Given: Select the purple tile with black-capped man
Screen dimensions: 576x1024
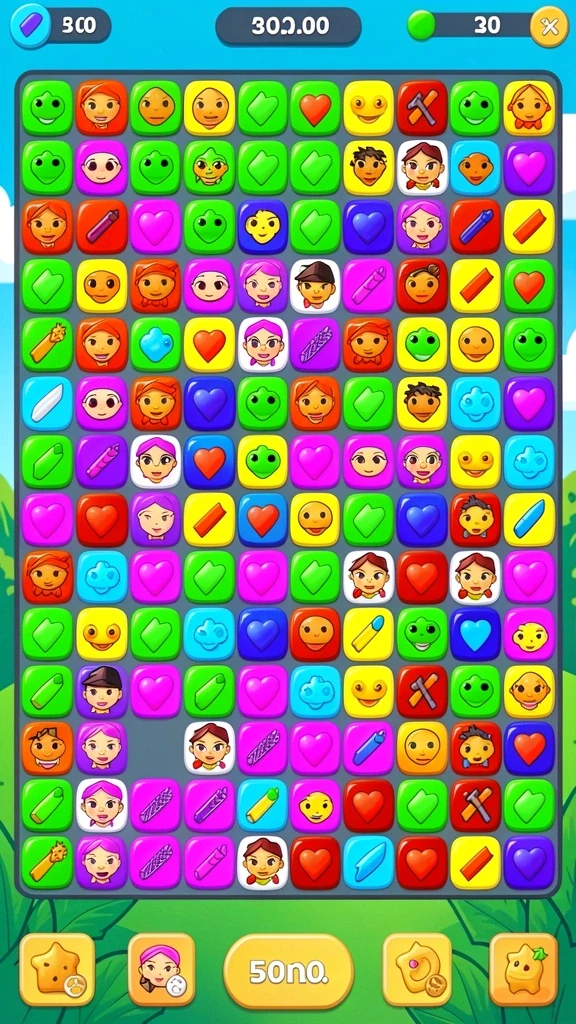Looking at the screenshot, I should 102,691.
